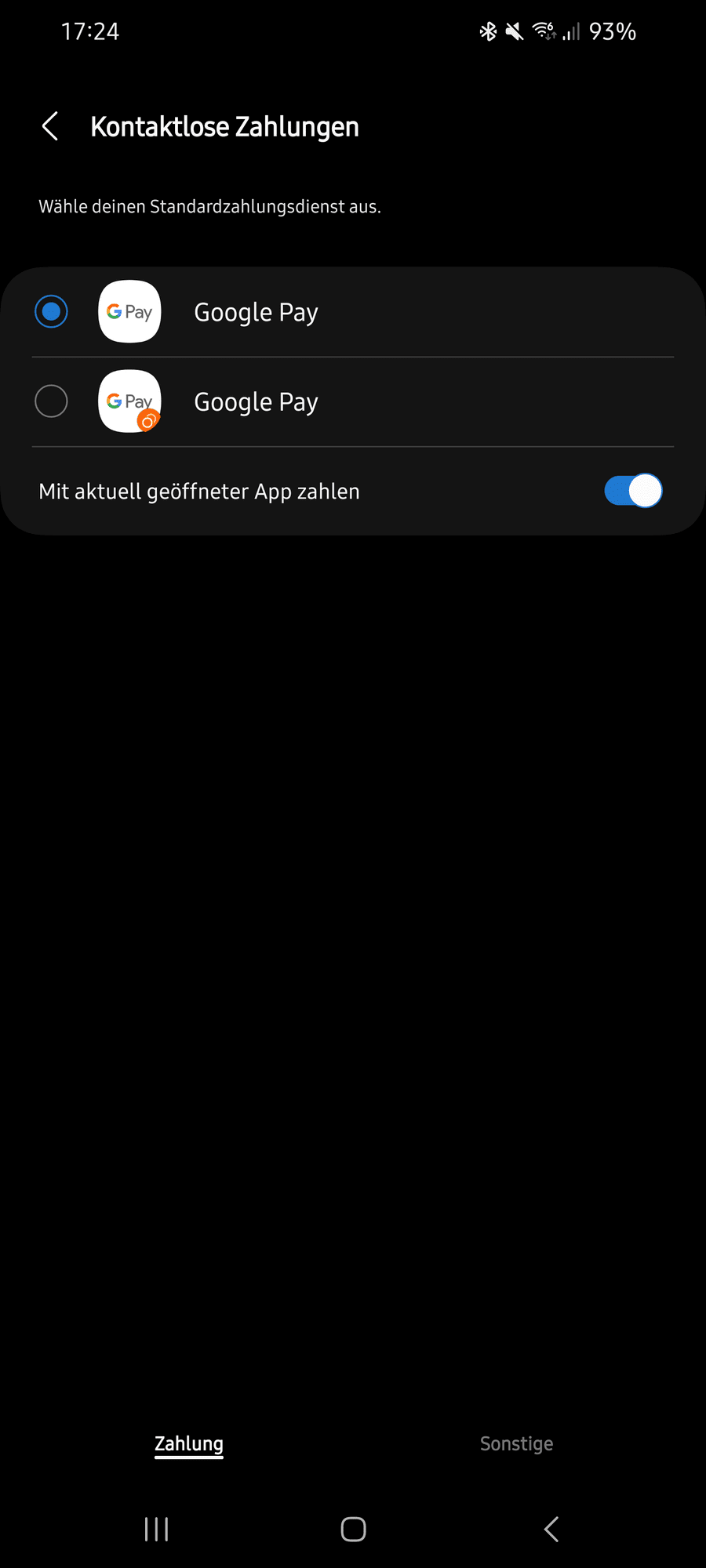Go back from Kontaktlose Zahlungen
Screen dimensions: 706x1568
50,126
